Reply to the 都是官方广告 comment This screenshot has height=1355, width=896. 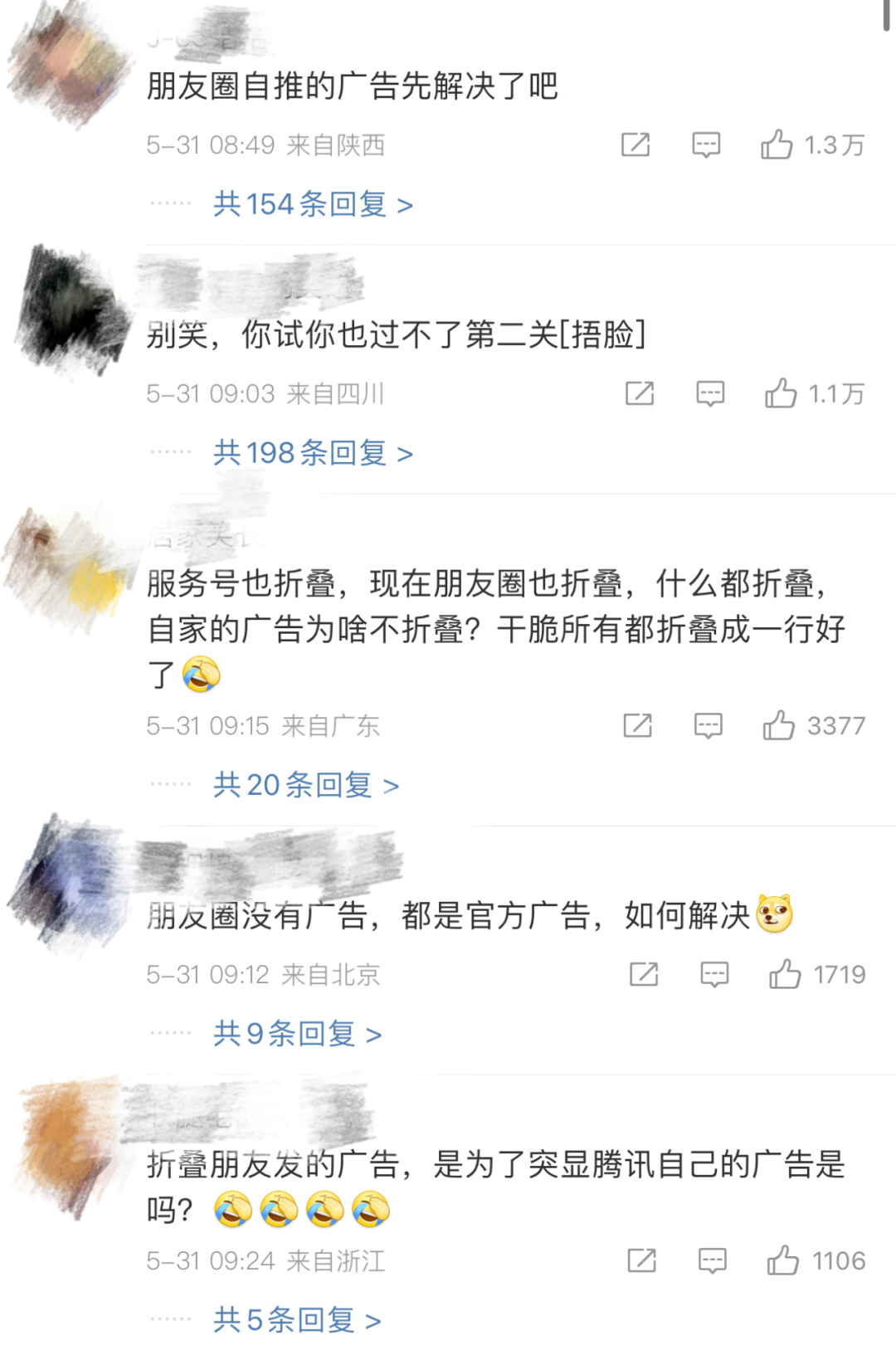point(713,974)
